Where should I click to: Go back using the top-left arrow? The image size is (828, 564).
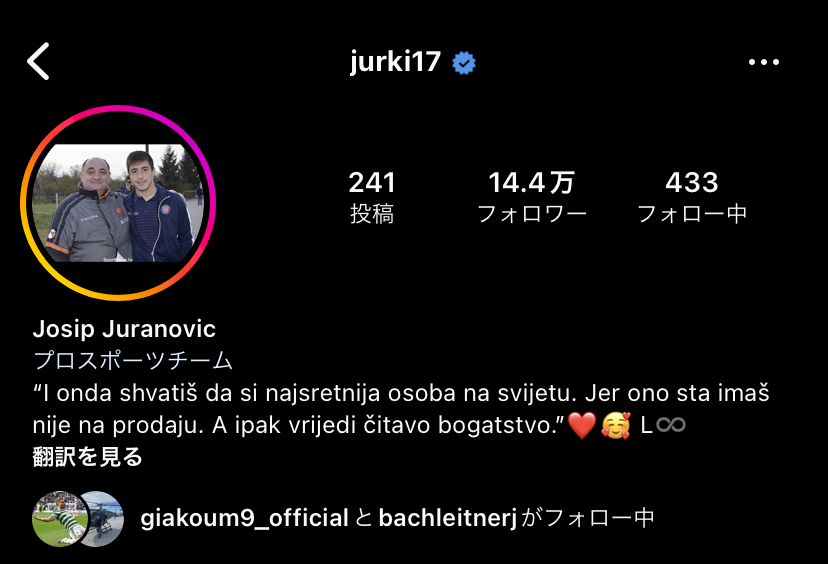click(38, 62)
